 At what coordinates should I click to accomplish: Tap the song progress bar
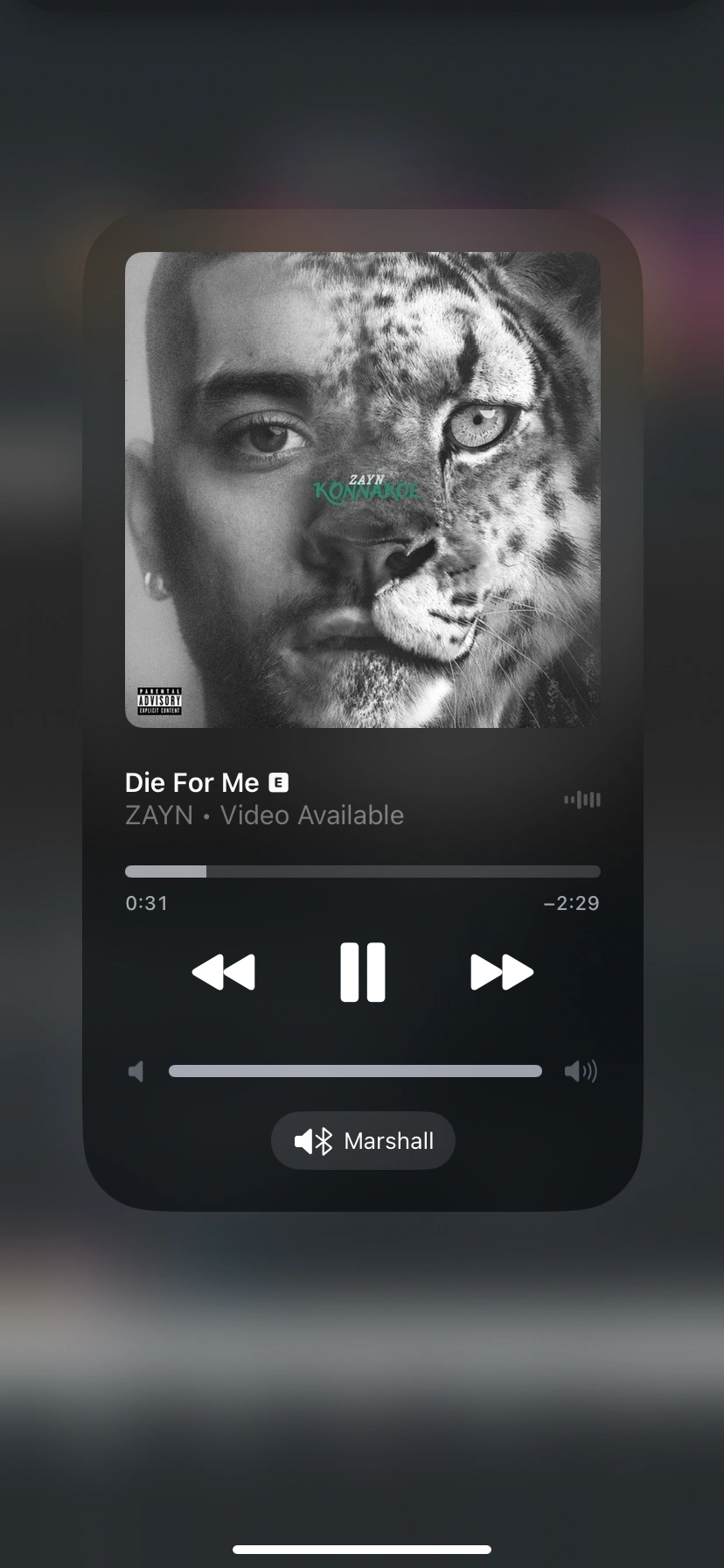362,871
